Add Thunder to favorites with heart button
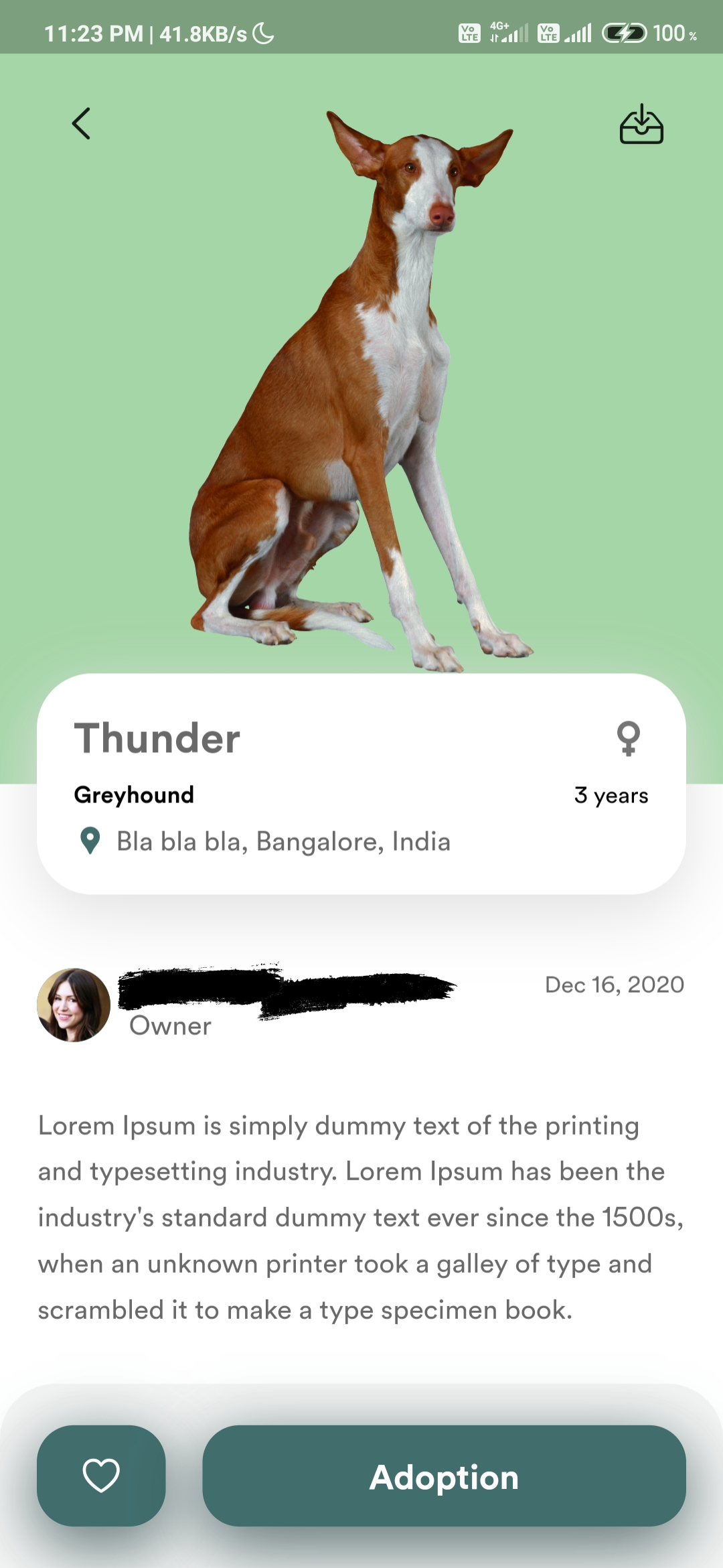This screenshot has width=723, height=1568. 101,1475
